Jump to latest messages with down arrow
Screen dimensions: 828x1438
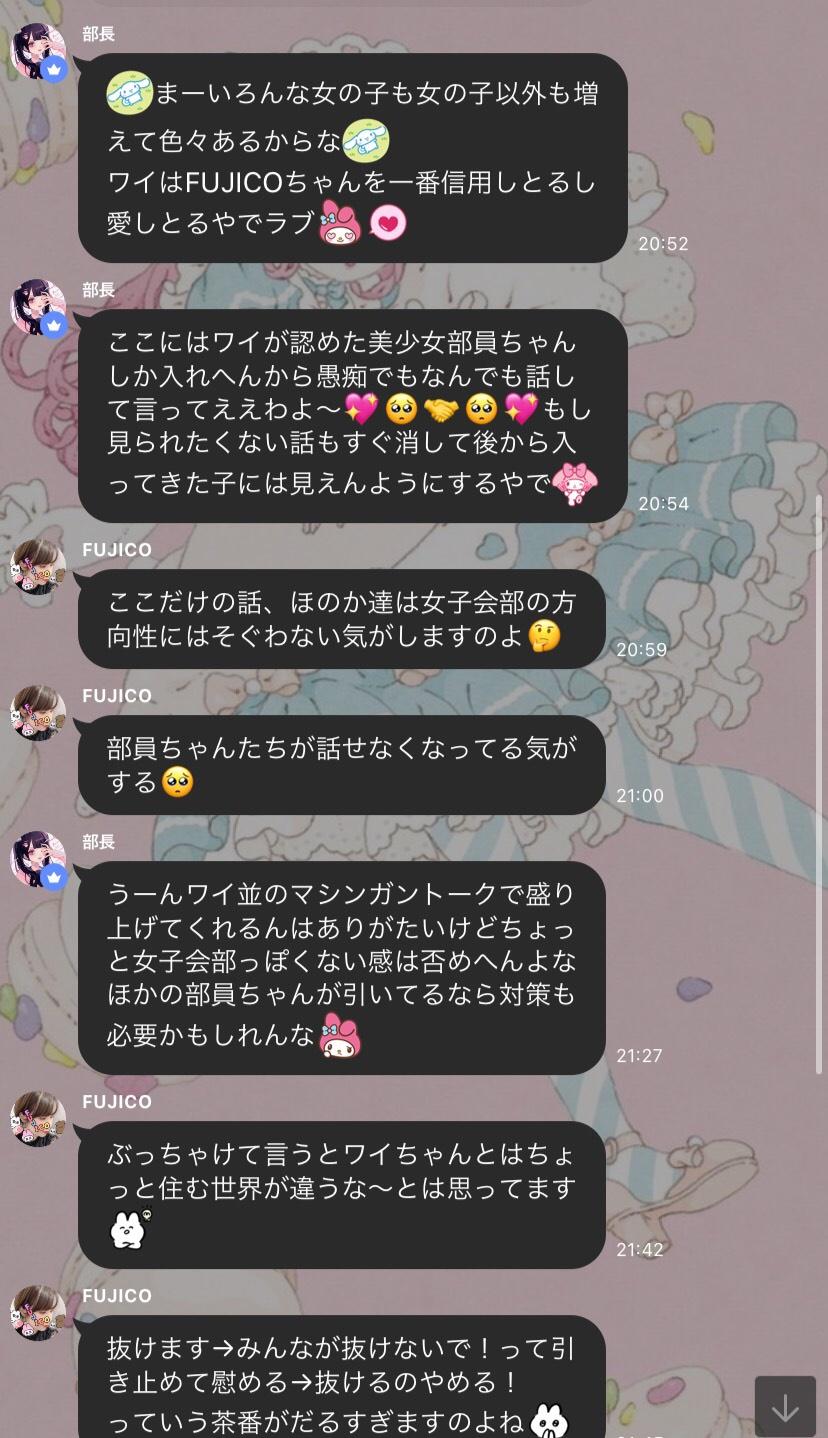click(x=785, y=1407)
